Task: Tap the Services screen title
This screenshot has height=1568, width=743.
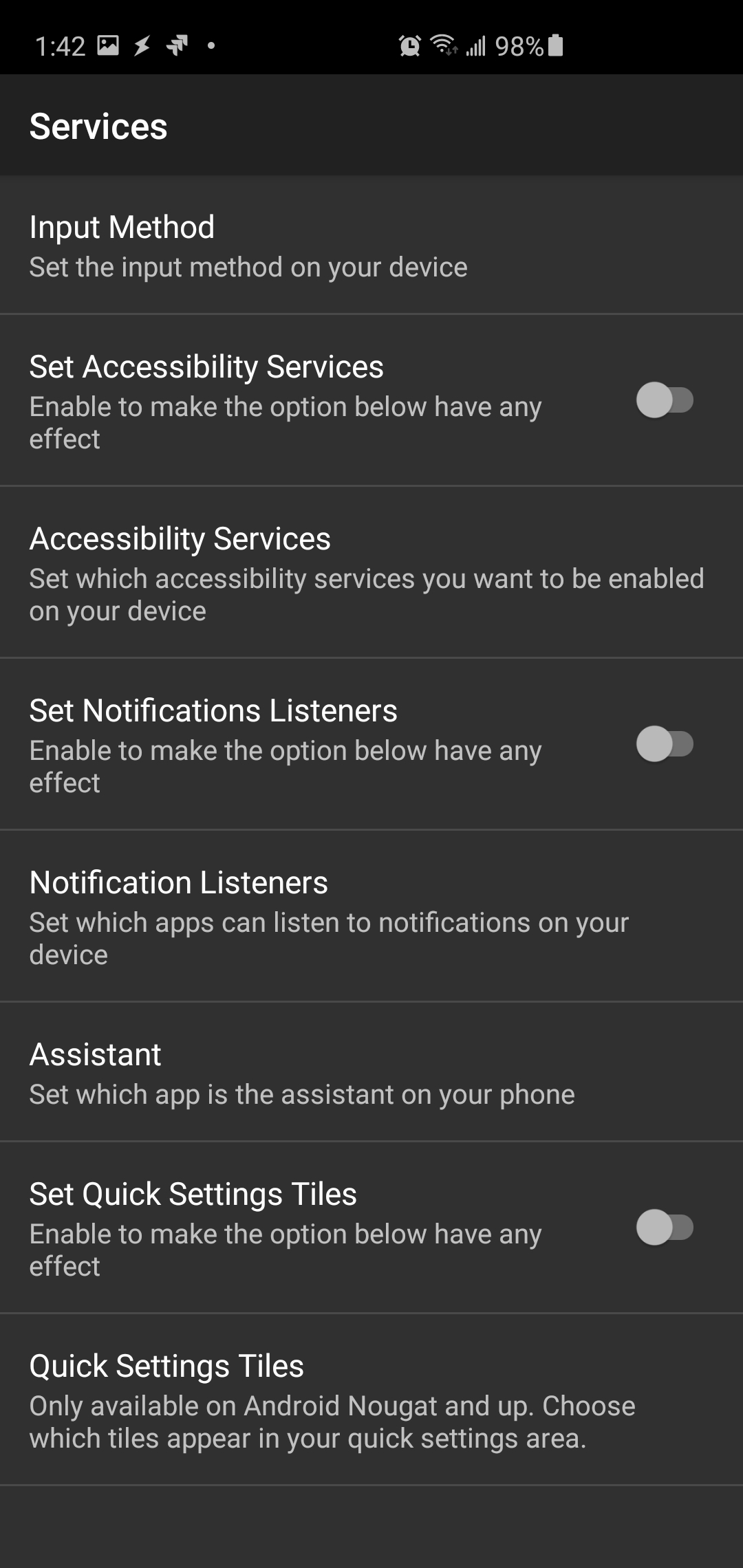Action: pos(98,126)
